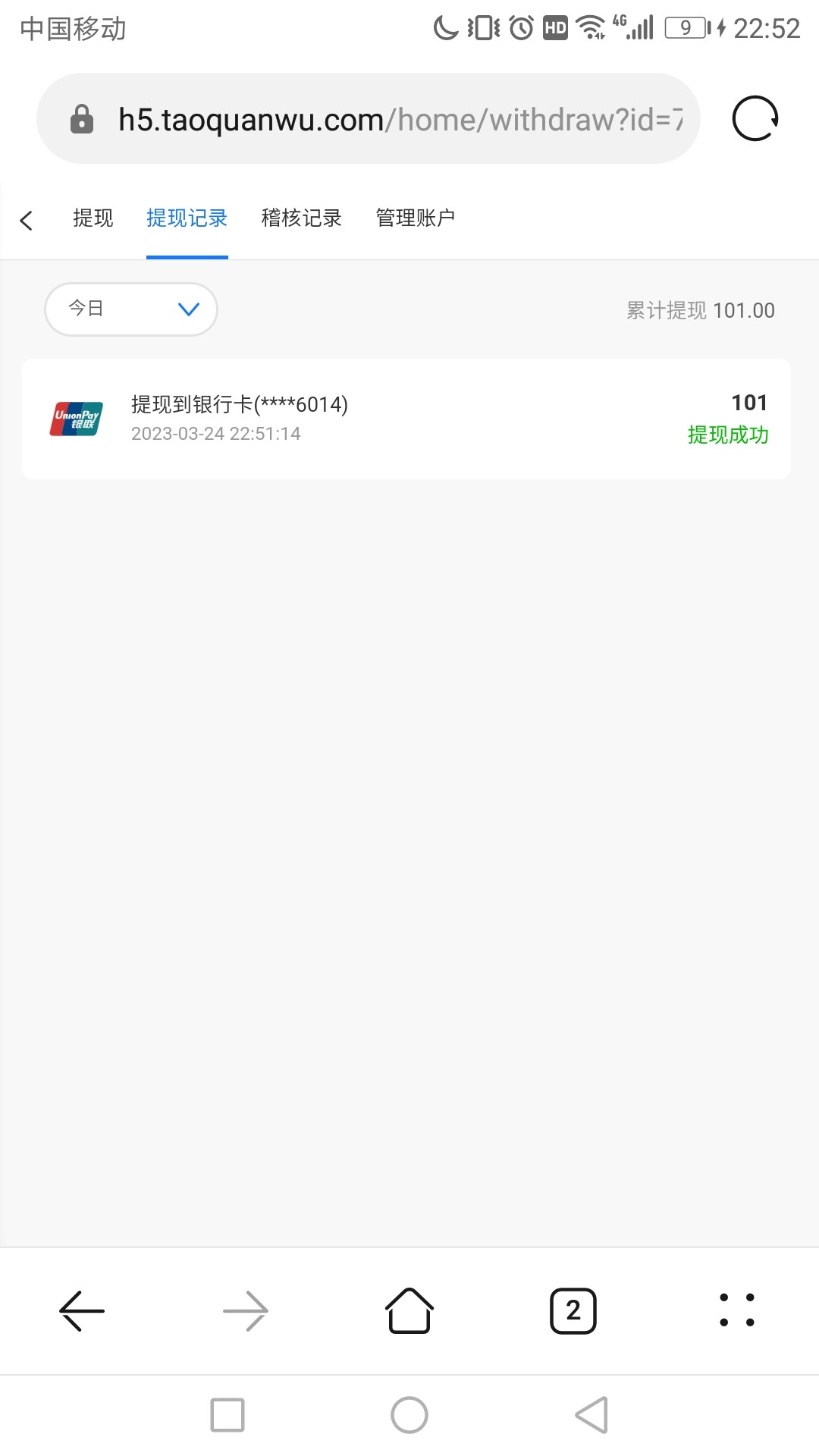This screenshot has height=1456, width=819.
Task: Open the withdrawal record for card ****6014
Action: tap(406, 419)
